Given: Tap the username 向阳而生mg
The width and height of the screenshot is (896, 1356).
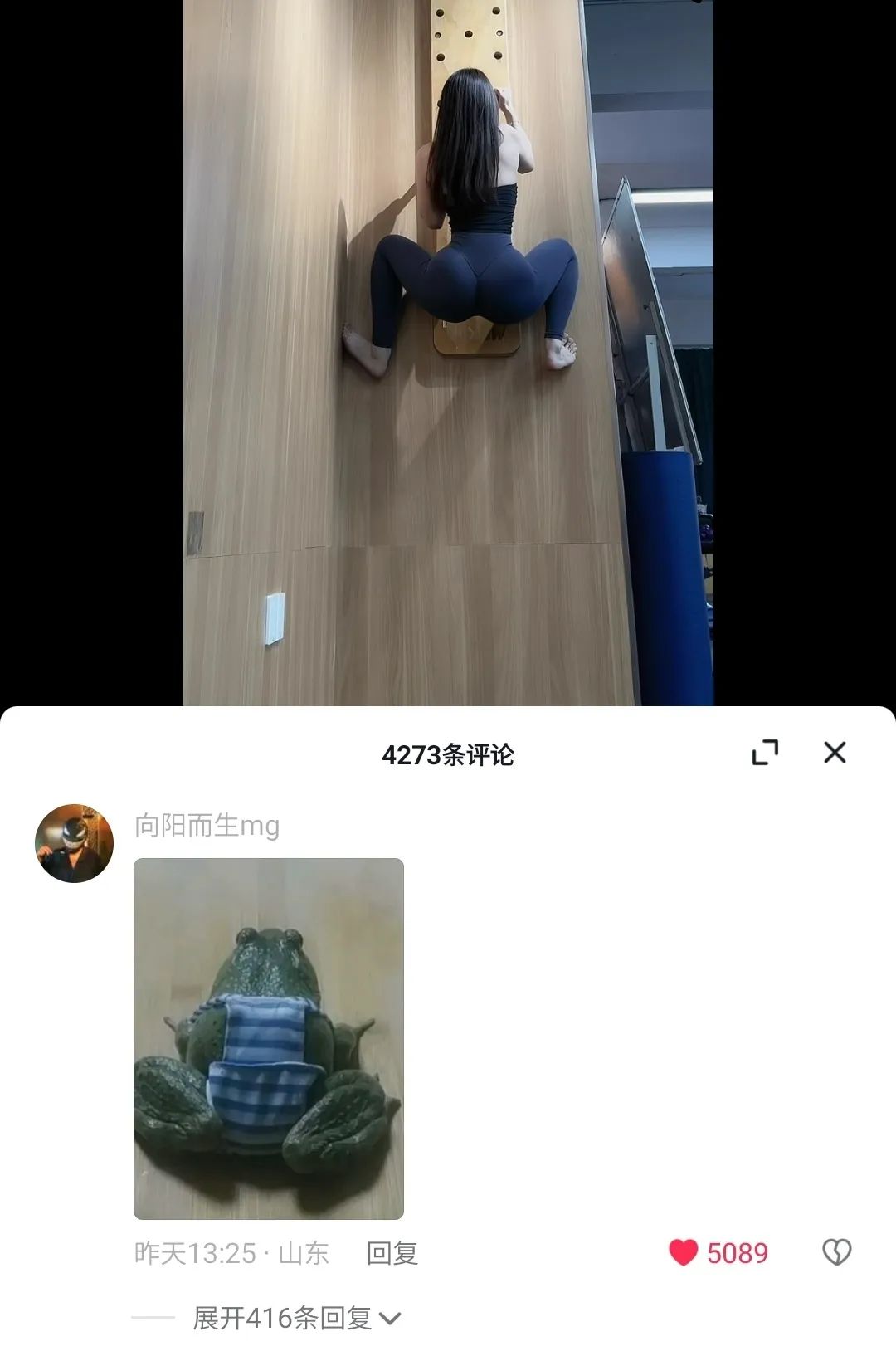Looking at the screenshot, I should point(207,826).
